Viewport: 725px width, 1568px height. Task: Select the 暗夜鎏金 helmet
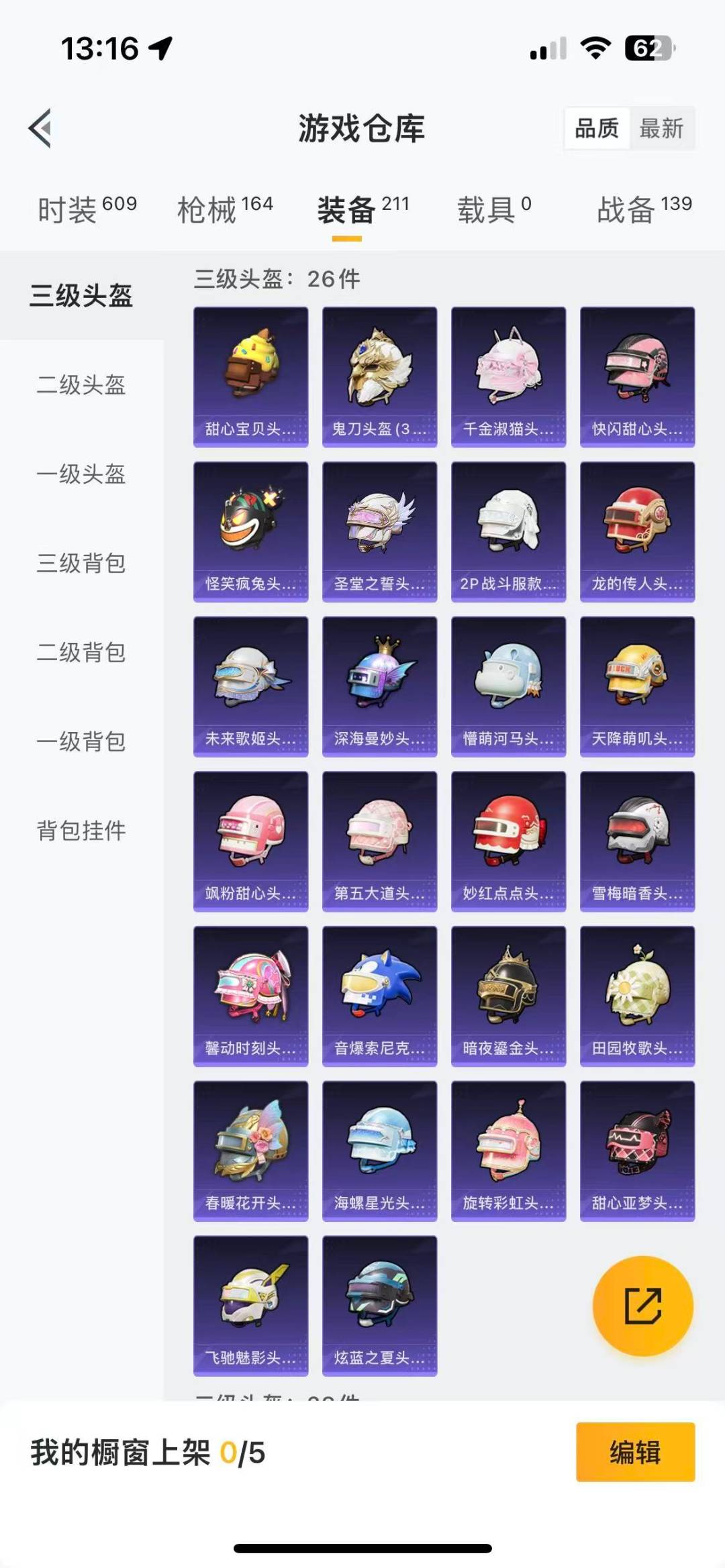[508, 996]
